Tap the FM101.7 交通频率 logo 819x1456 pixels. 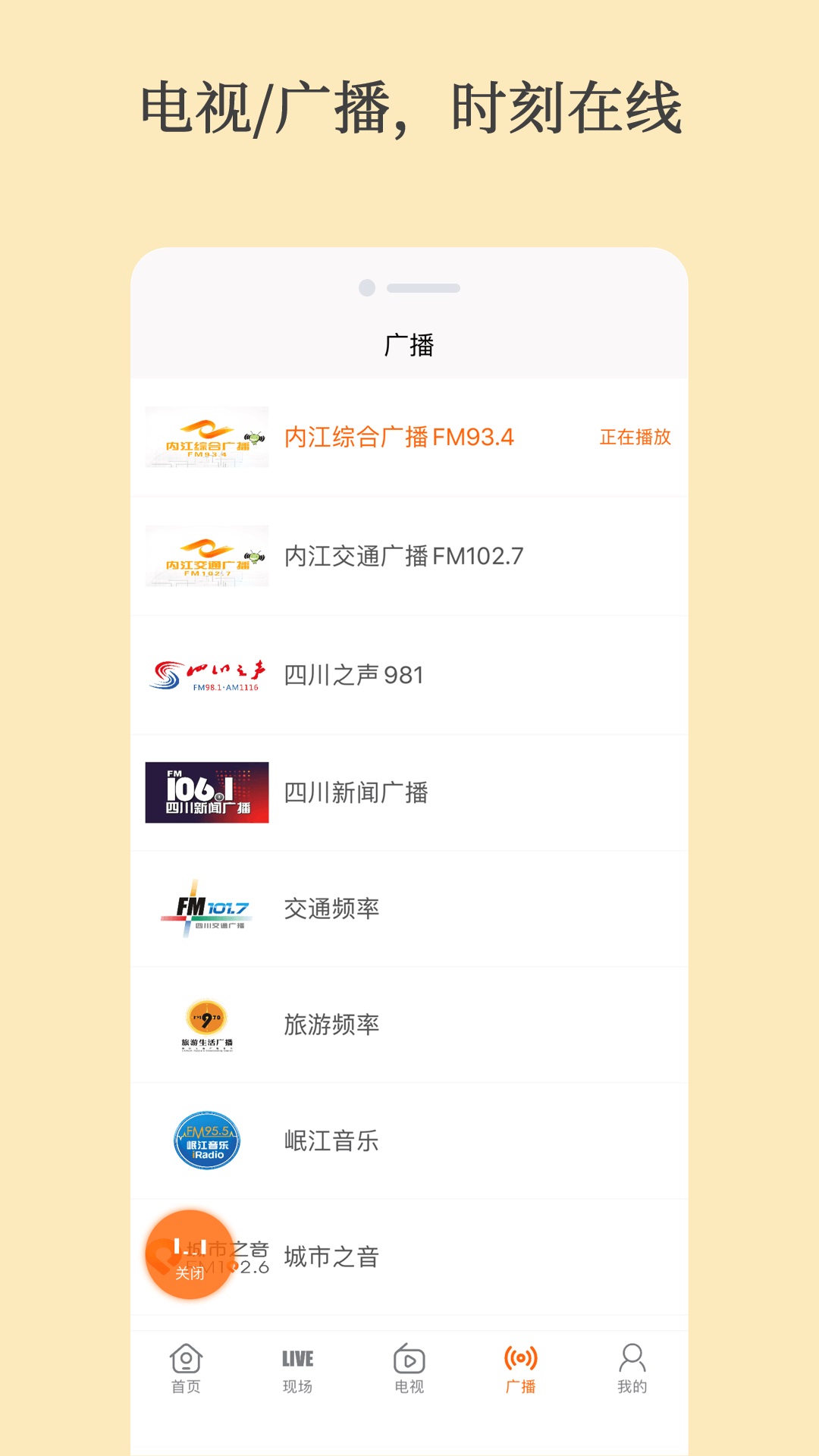click(x=206, y=908)
